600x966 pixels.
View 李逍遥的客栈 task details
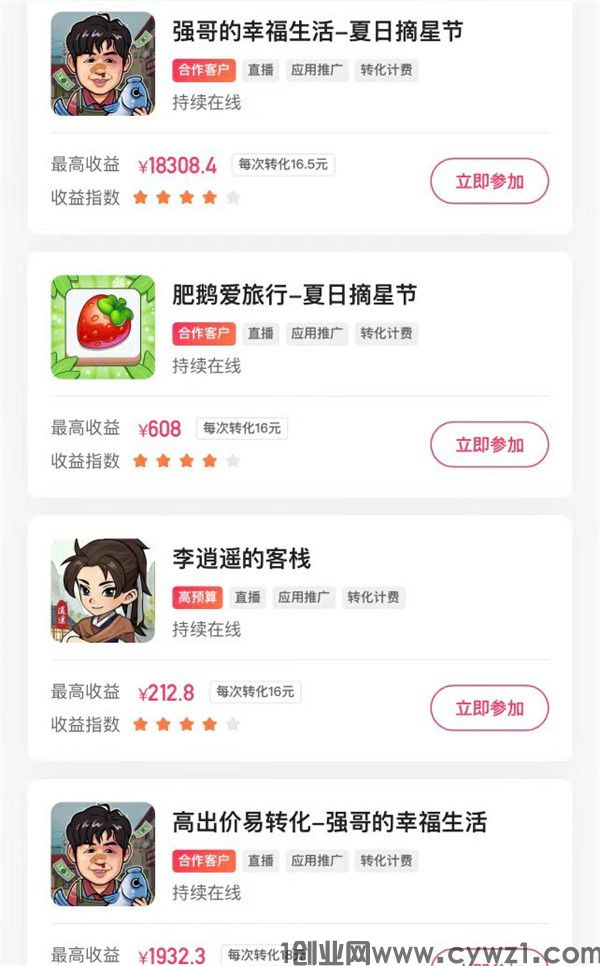point(242,559)
